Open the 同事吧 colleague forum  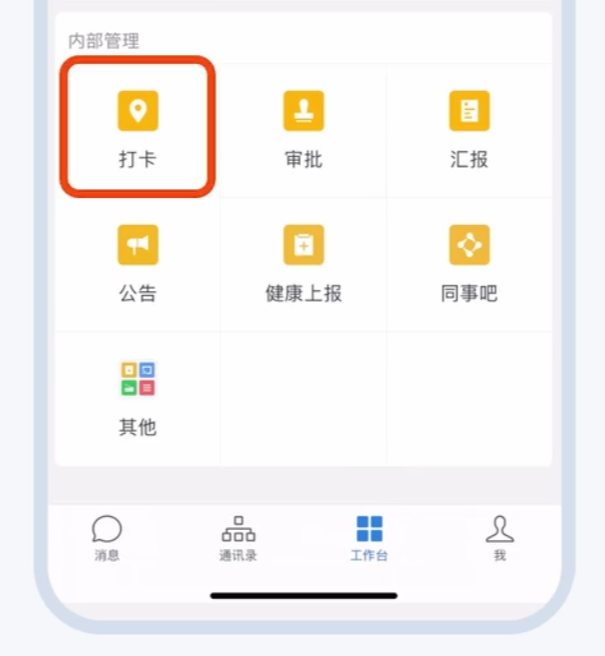(469, 261)
